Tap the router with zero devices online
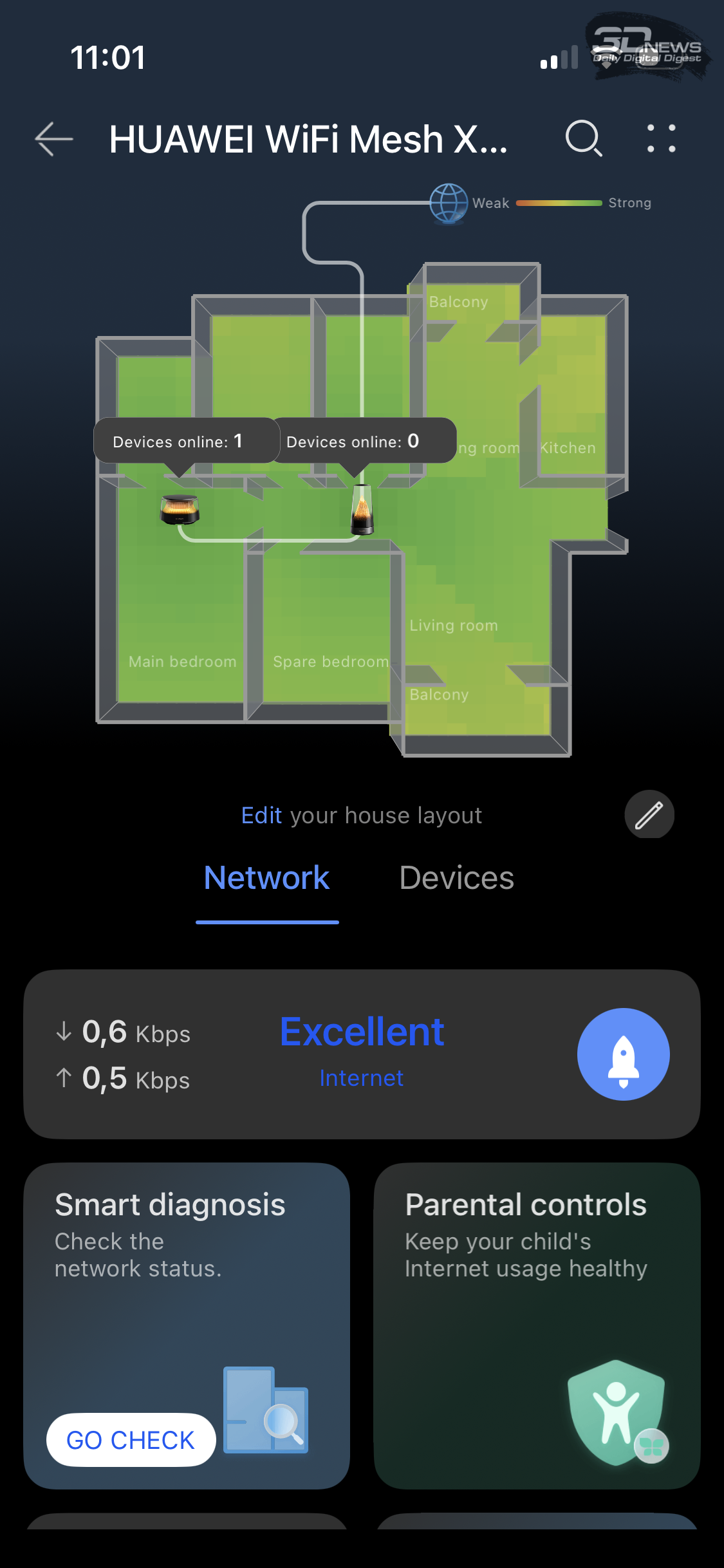Image resolution: width=724 pixels, height=1568 pixels. click(362, 509)
